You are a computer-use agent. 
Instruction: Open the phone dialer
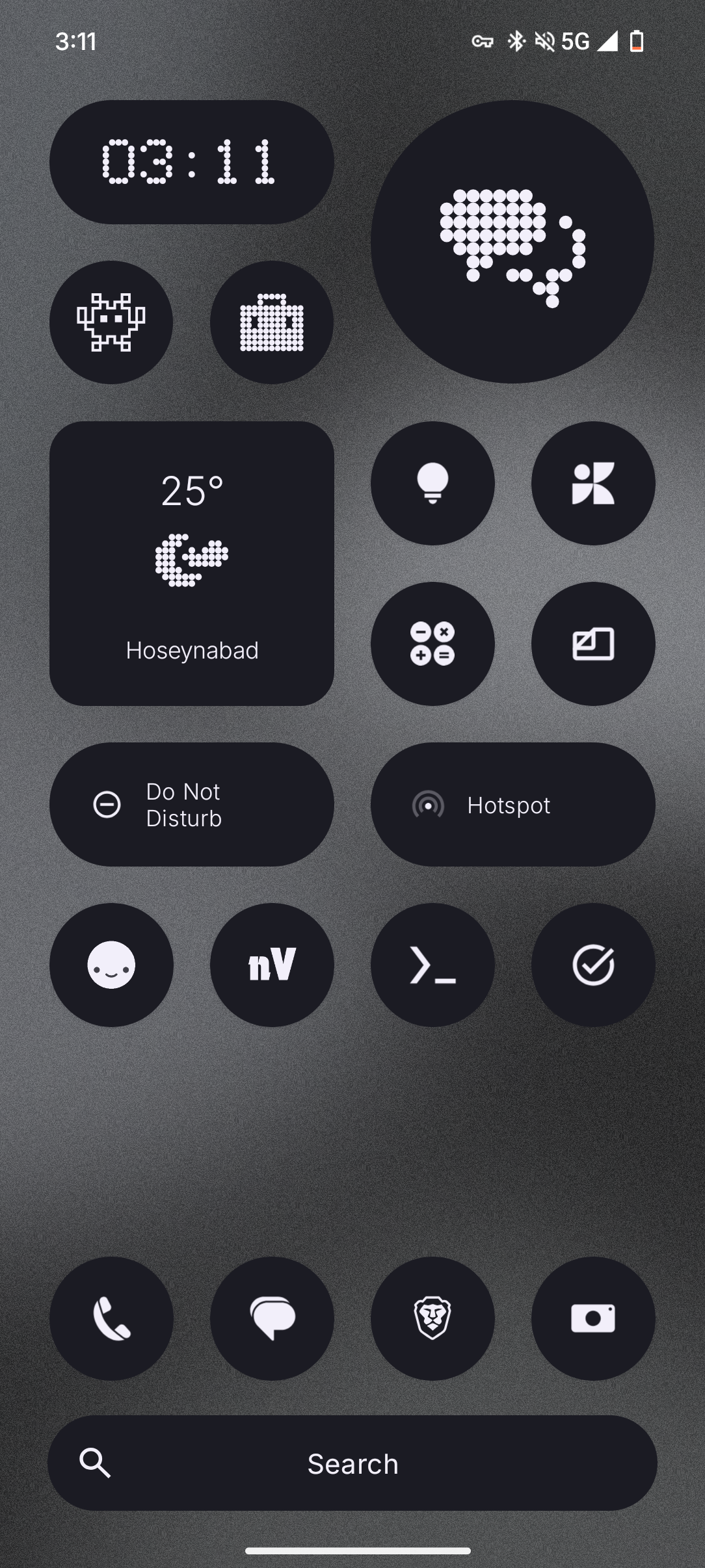pos(111,1318)
